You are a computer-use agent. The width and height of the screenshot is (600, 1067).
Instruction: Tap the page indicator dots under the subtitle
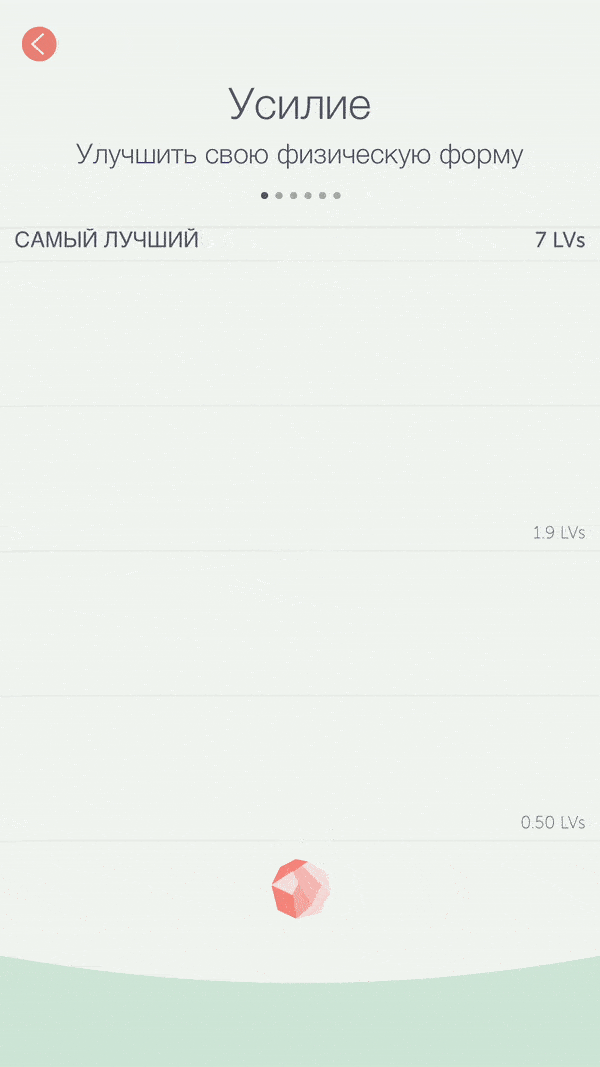coord(300,196)
